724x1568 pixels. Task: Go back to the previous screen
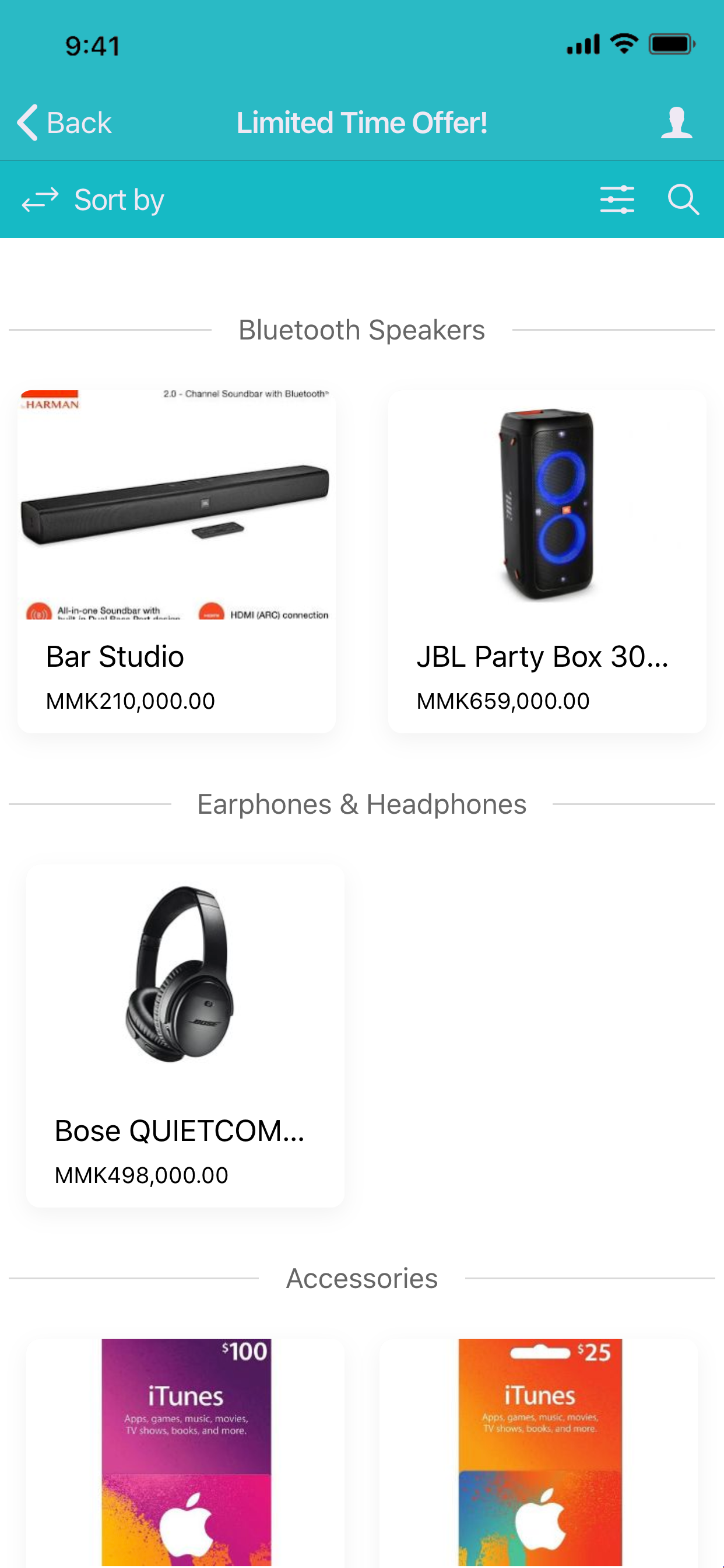click(64, 123)
